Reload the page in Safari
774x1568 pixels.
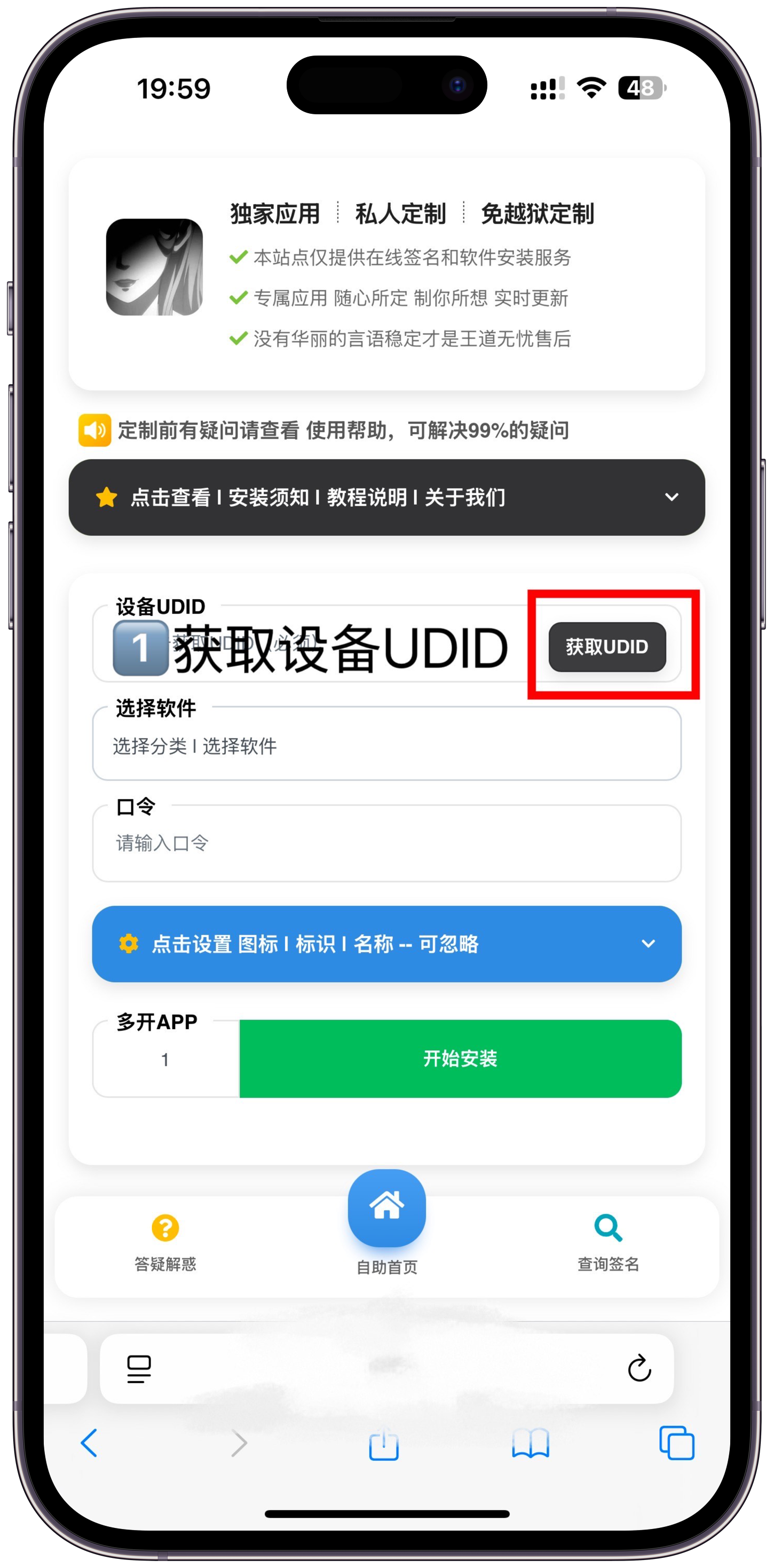(639, 1369)
